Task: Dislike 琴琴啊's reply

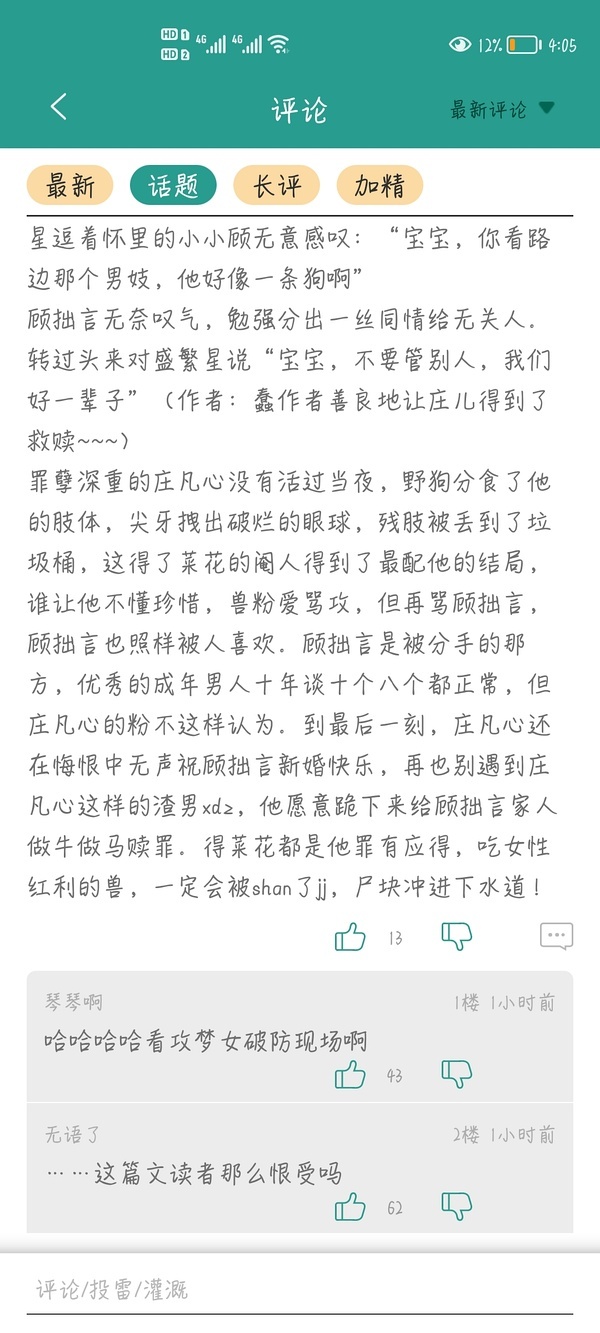Action: click(x=456, y=1075)
